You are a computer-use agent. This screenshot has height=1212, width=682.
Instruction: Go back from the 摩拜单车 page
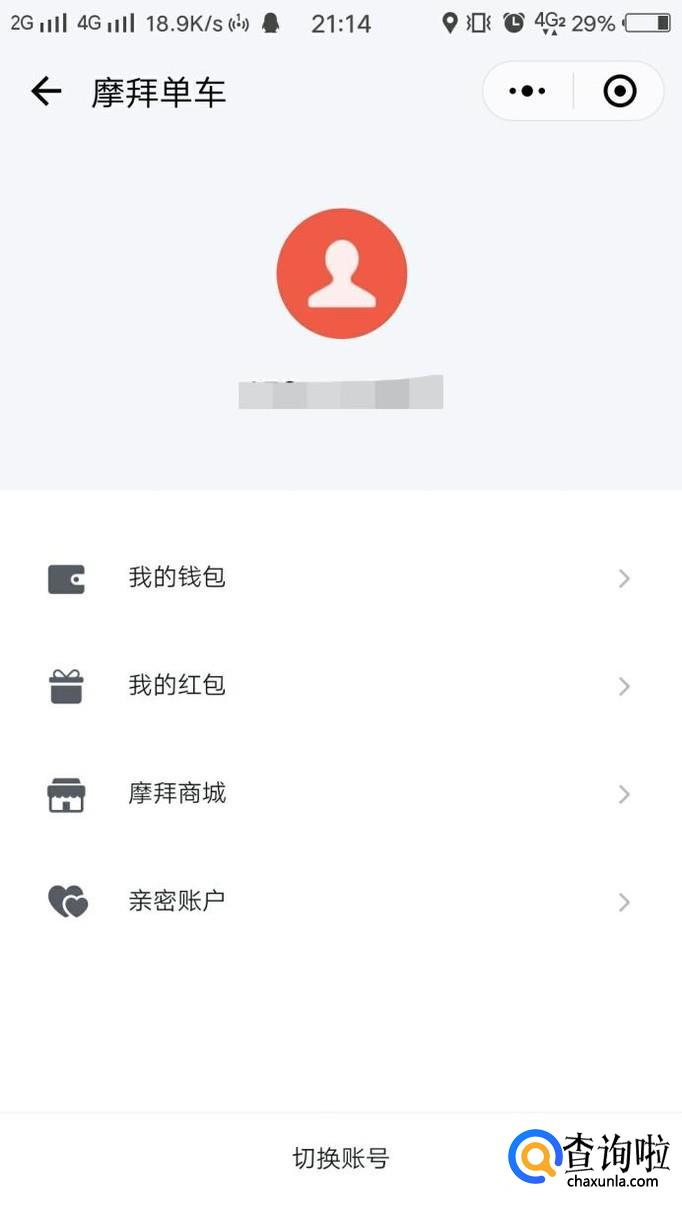[46, 92]
